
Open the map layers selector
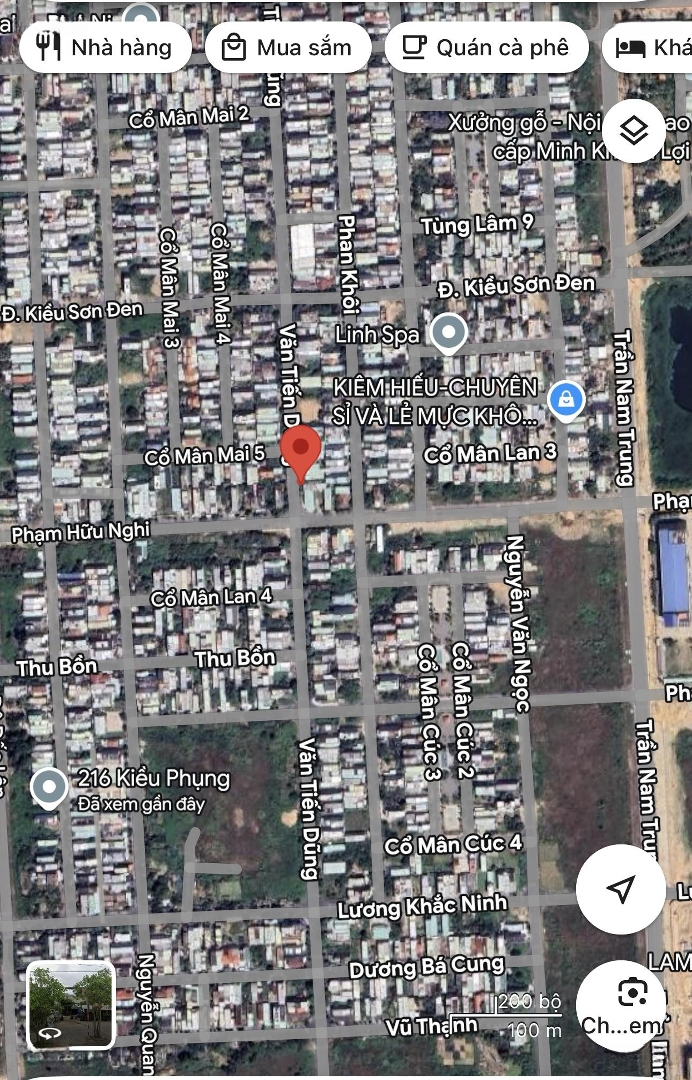(x=634, y=131)
